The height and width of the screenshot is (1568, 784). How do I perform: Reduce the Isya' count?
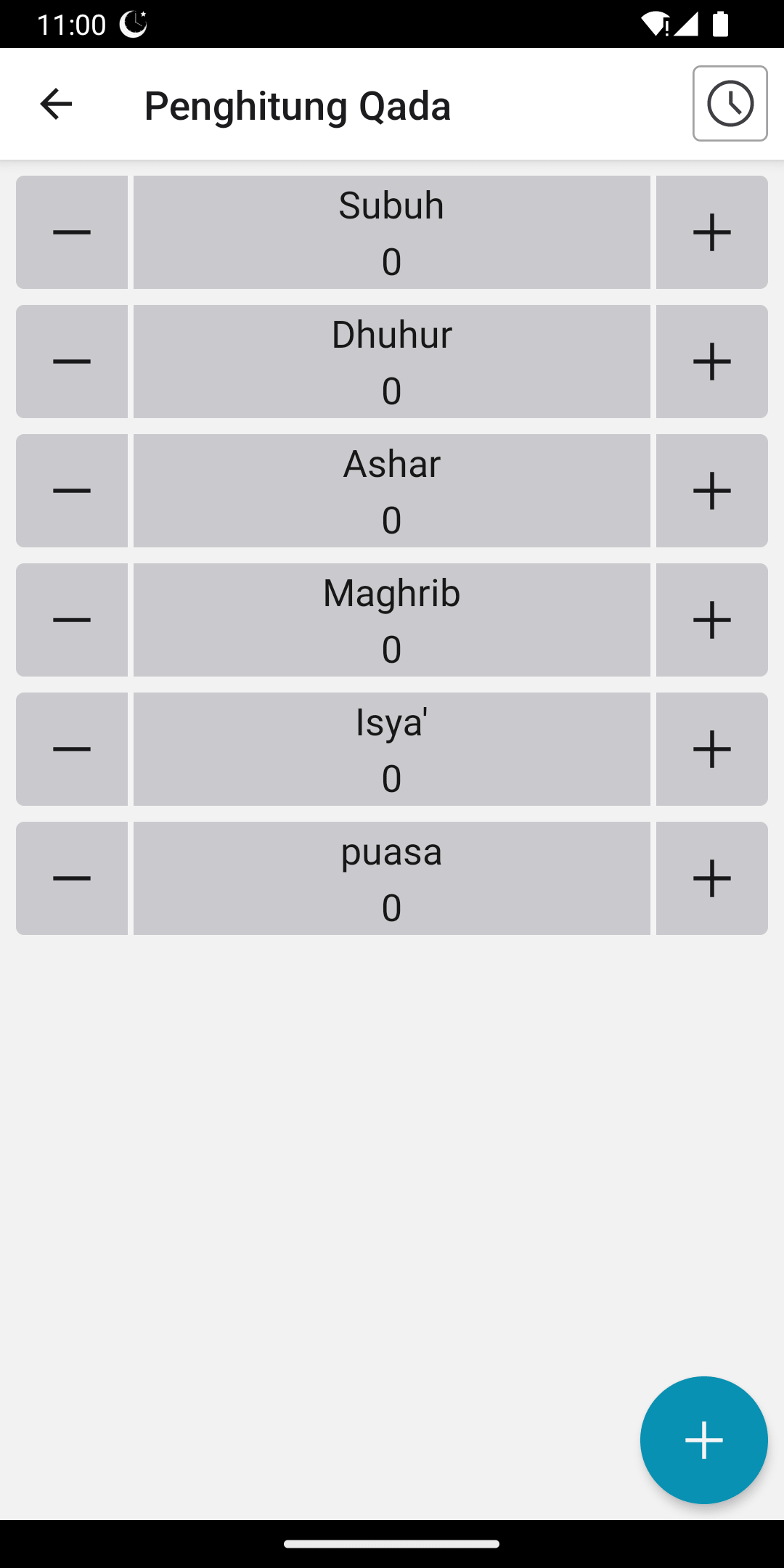[x=72, y=749]
